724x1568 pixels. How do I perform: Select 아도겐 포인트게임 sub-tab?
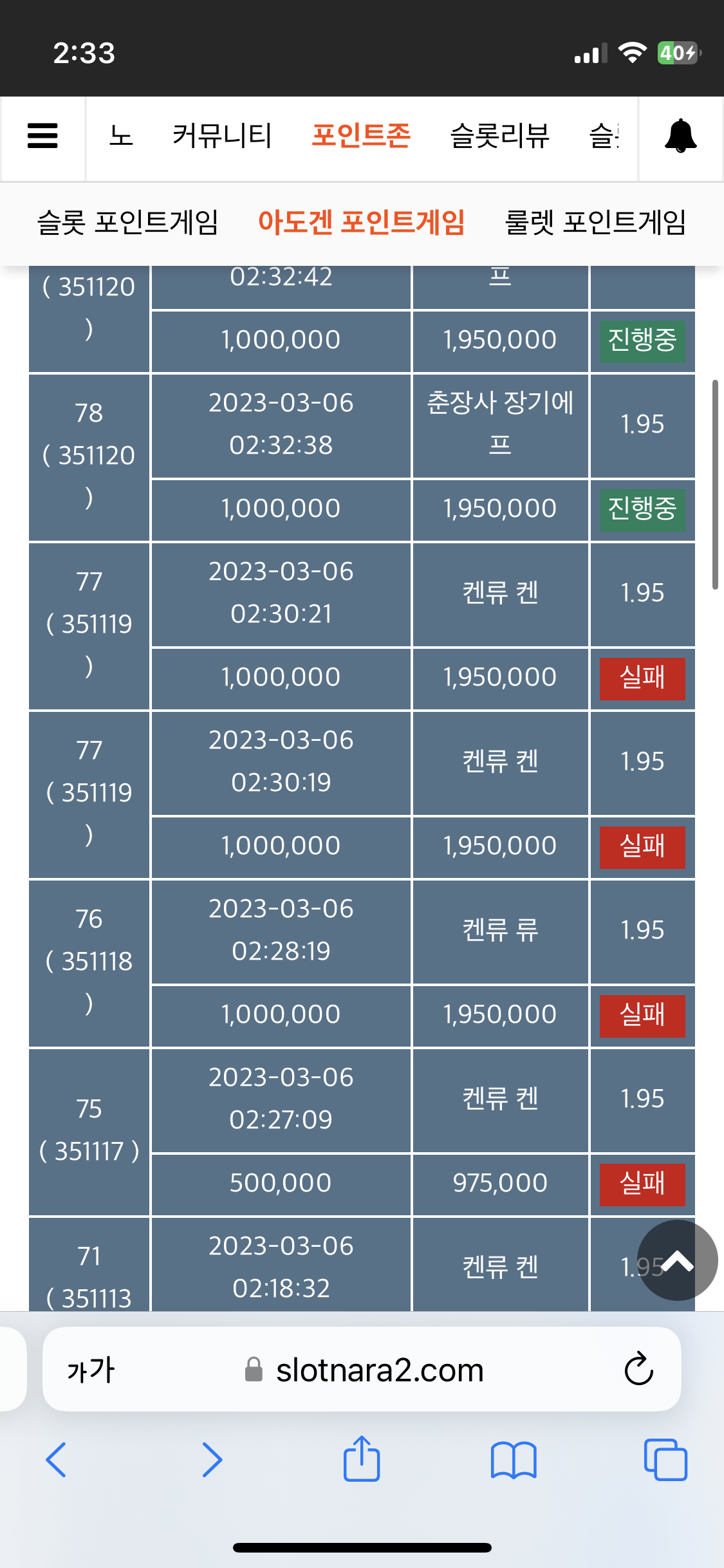pos(361,222)
